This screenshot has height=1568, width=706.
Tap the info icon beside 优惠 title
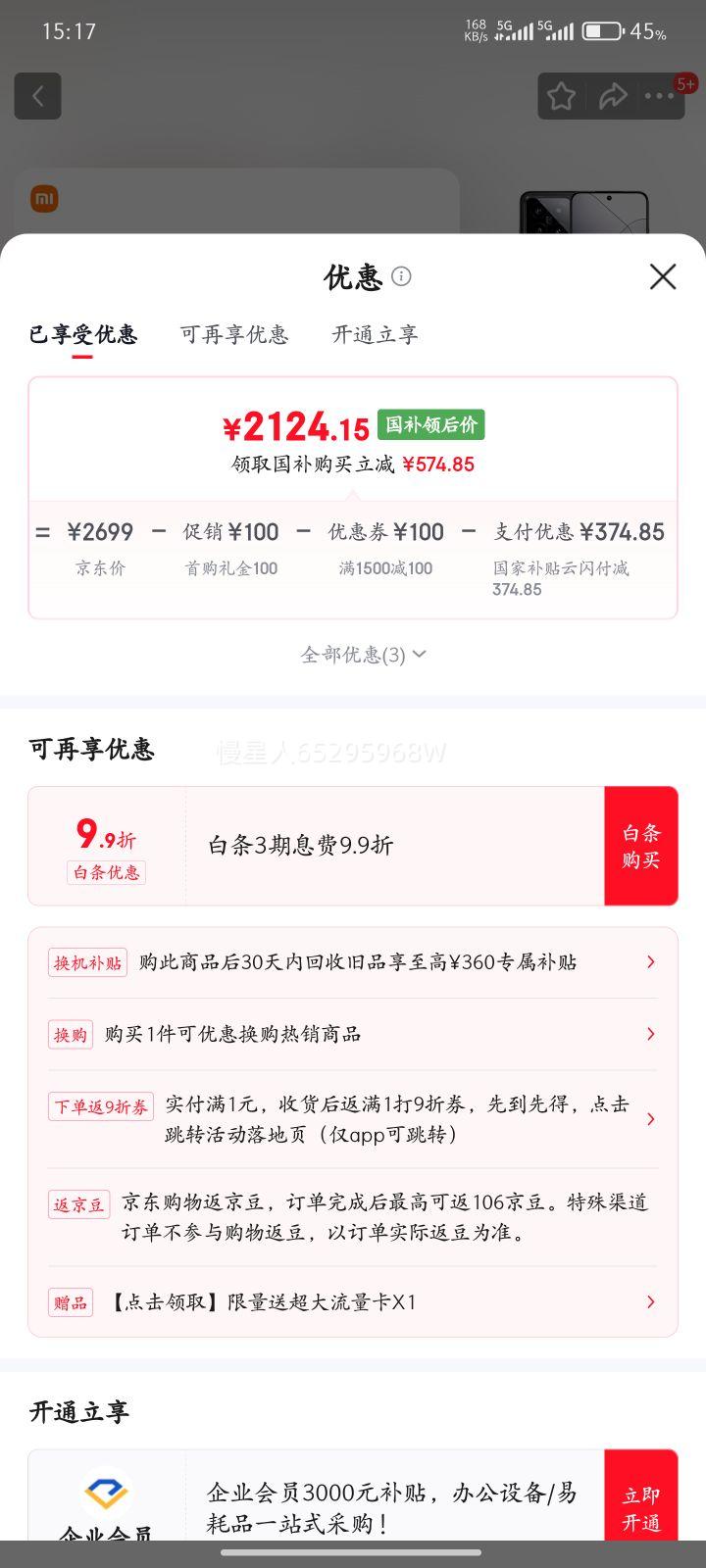(402, 277)
